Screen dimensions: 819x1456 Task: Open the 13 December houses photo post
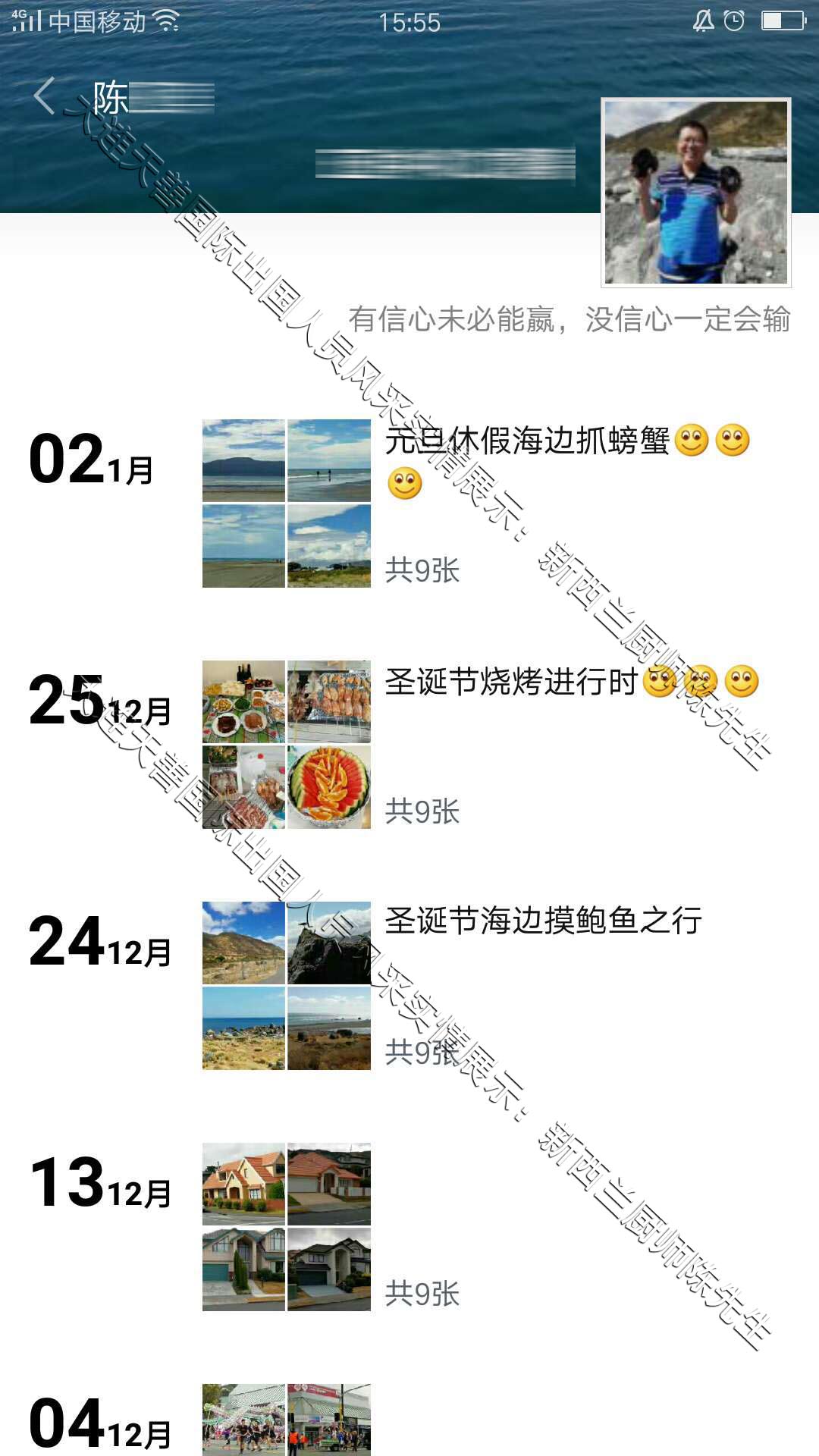point(286,1226)
